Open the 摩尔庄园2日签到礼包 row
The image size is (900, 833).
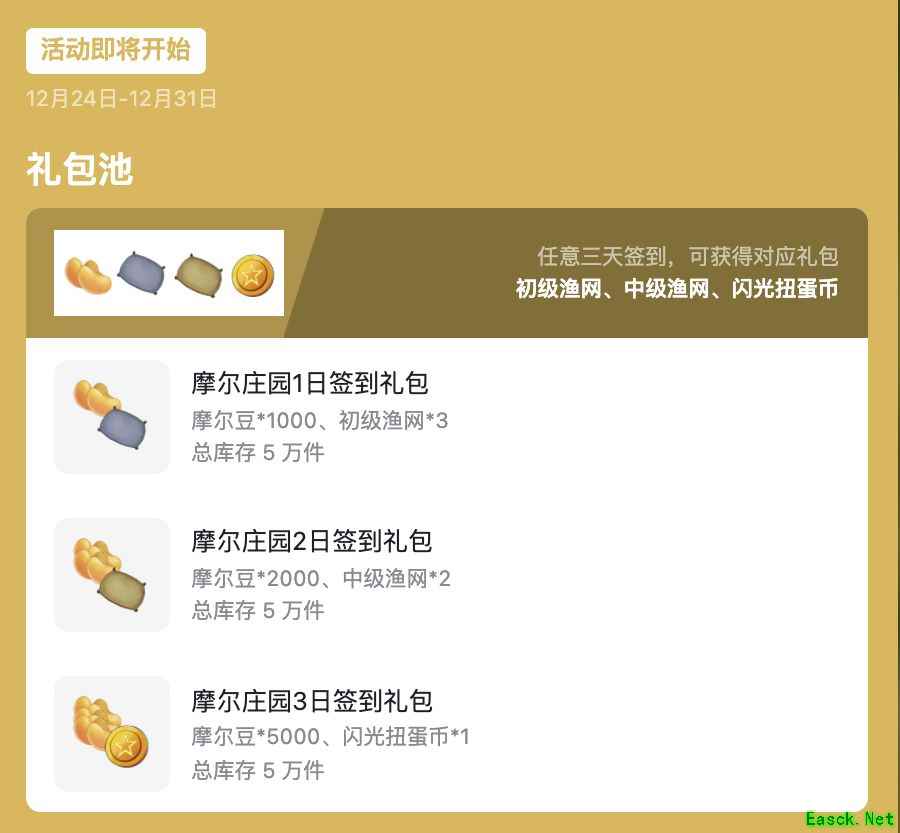point(447,575)
